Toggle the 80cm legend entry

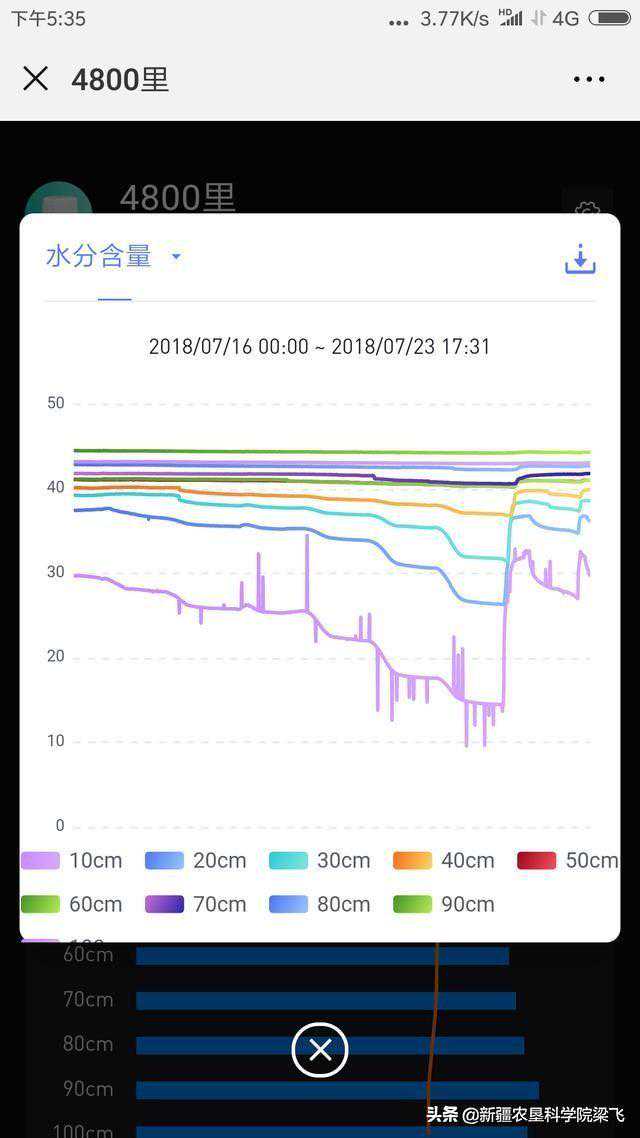pos(319,904)
